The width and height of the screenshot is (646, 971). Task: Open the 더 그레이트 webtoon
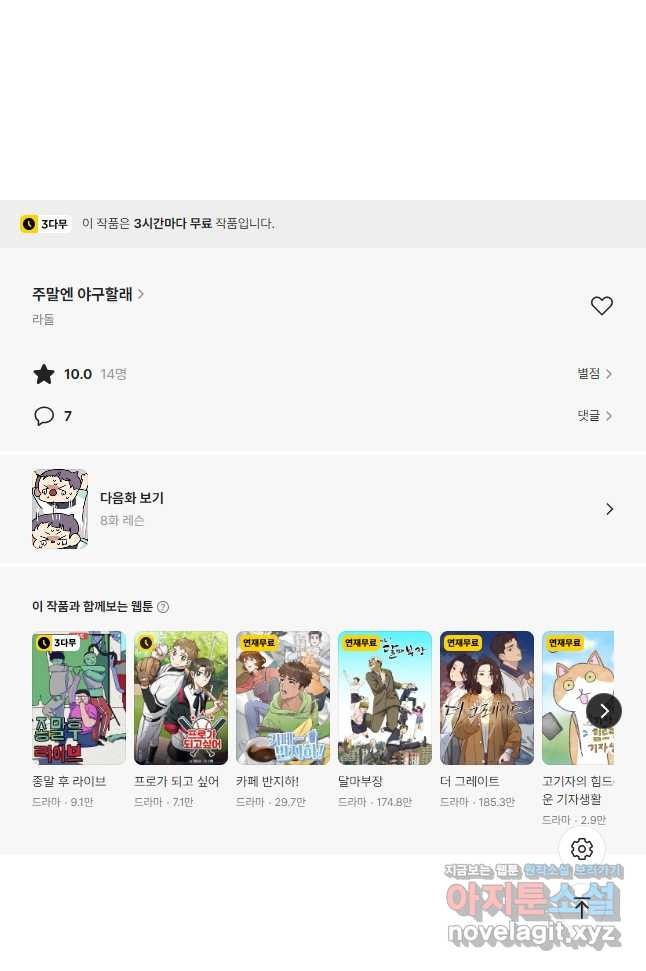[487, 698]
